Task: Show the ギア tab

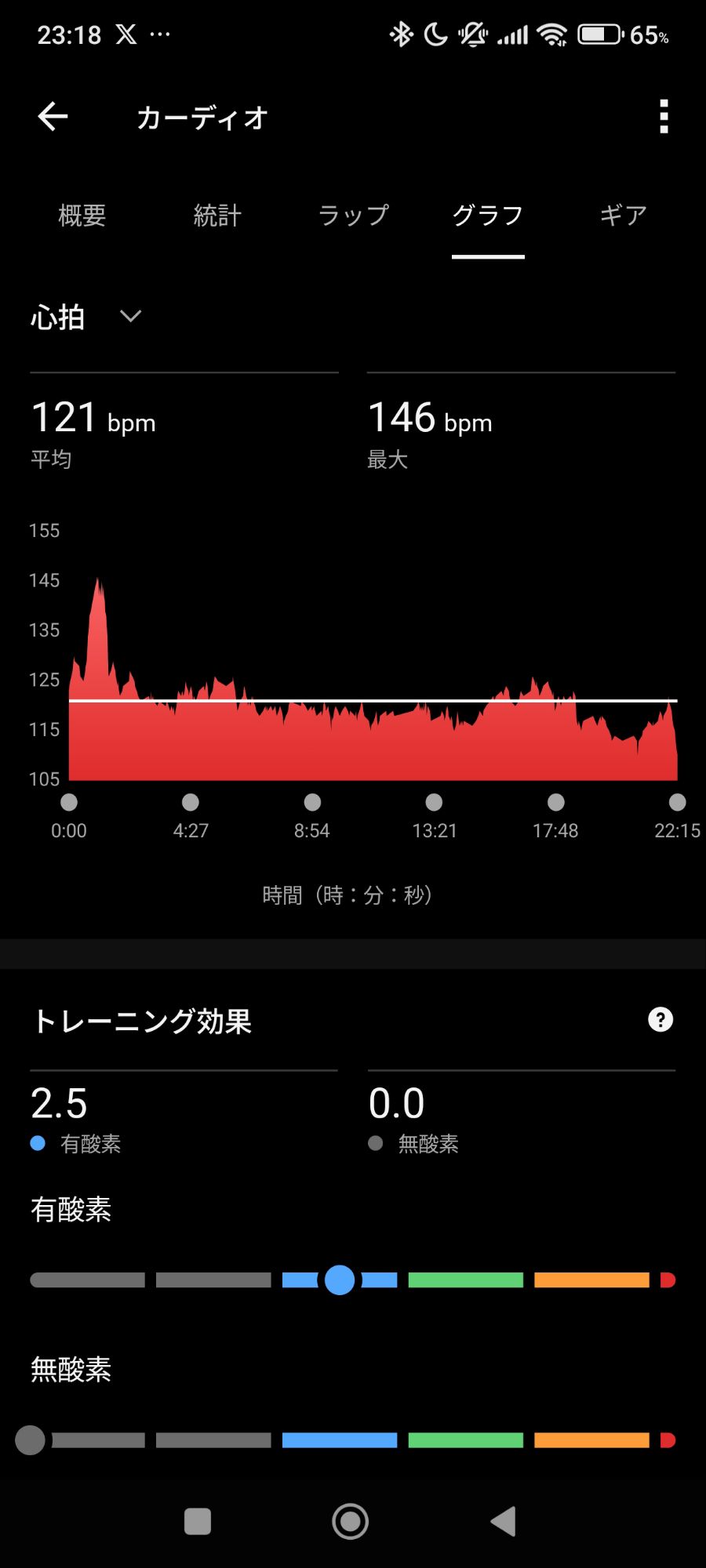Action: (x=624, y=215)
